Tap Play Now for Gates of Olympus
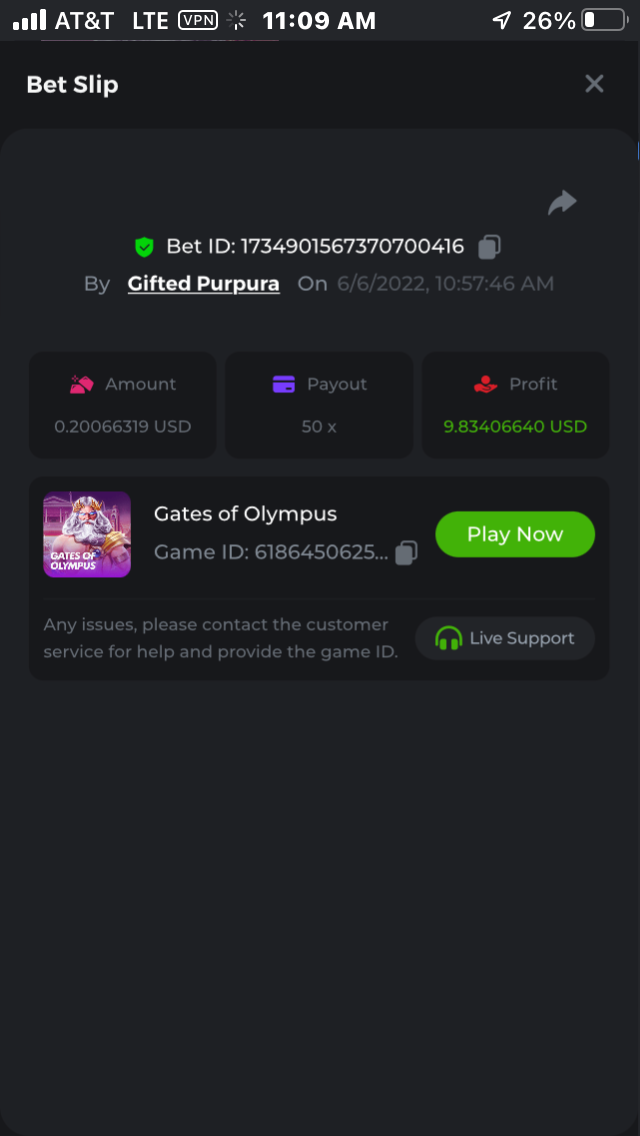The height and width of the screenshot is (1136, 640). [515, 534]
